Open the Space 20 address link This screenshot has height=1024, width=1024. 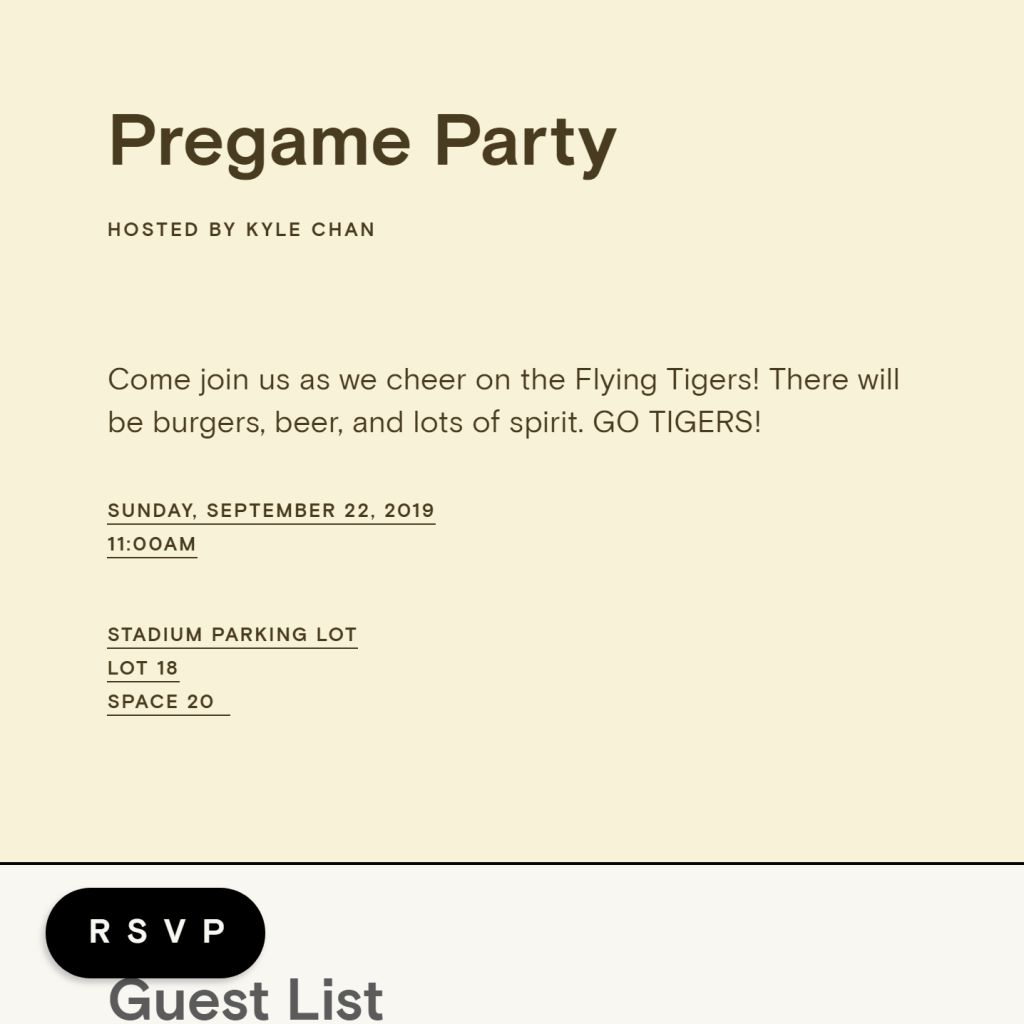tap(162, 701)
